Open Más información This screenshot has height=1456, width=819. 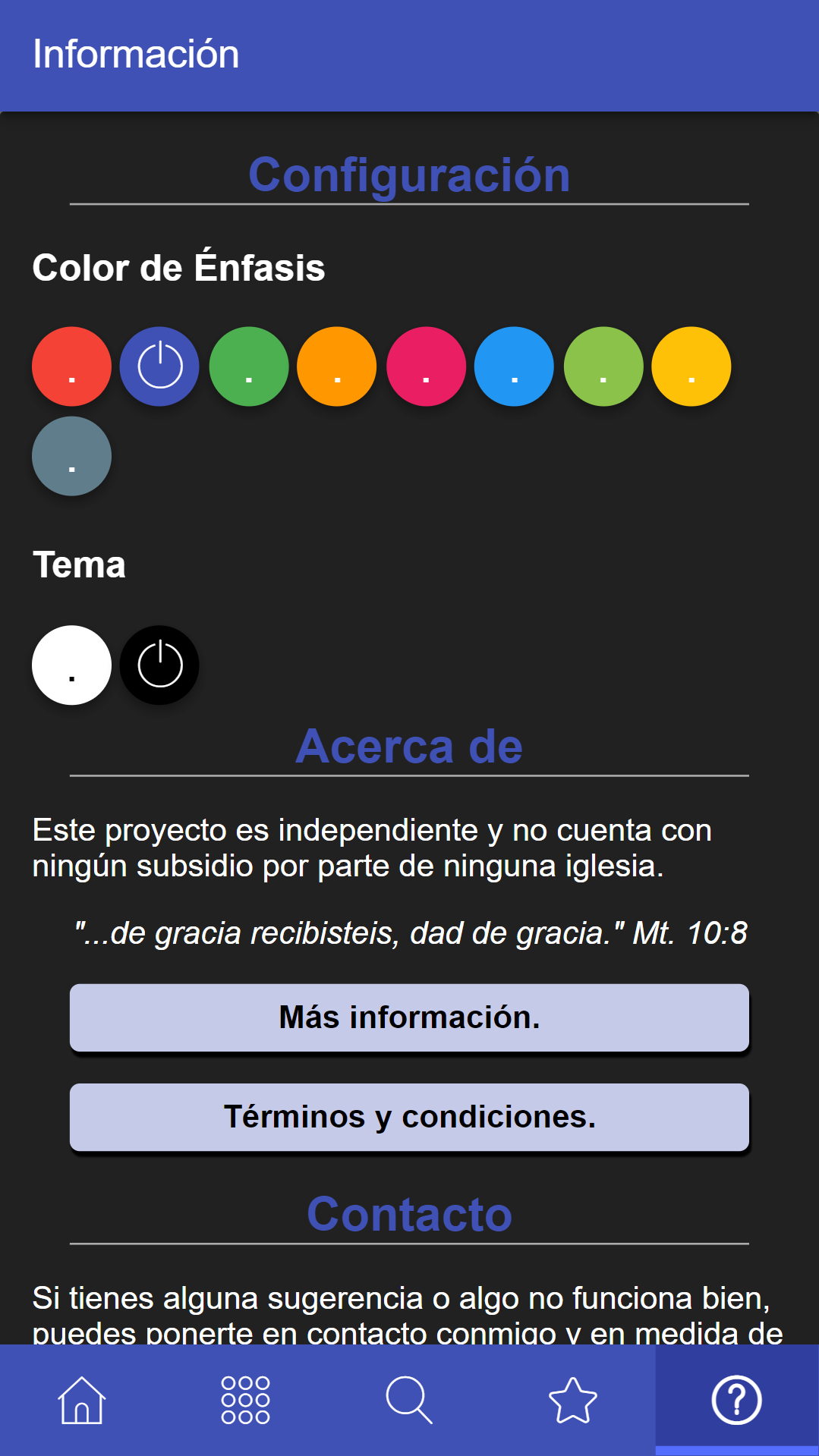coord(409,1017)
